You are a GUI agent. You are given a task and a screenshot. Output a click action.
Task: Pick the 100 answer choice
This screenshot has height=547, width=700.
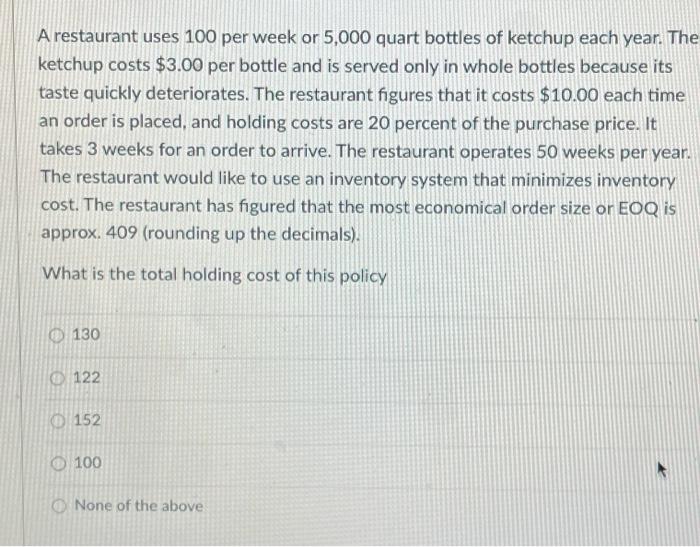(x=61, y=464)
